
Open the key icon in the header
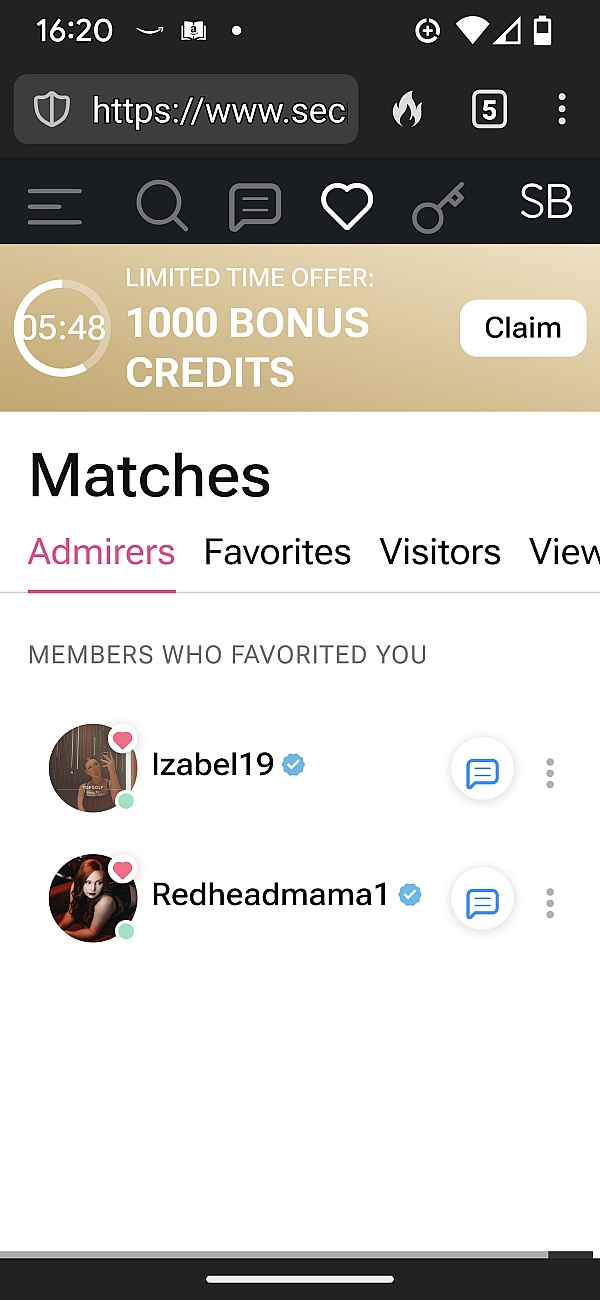coord(439,207)
